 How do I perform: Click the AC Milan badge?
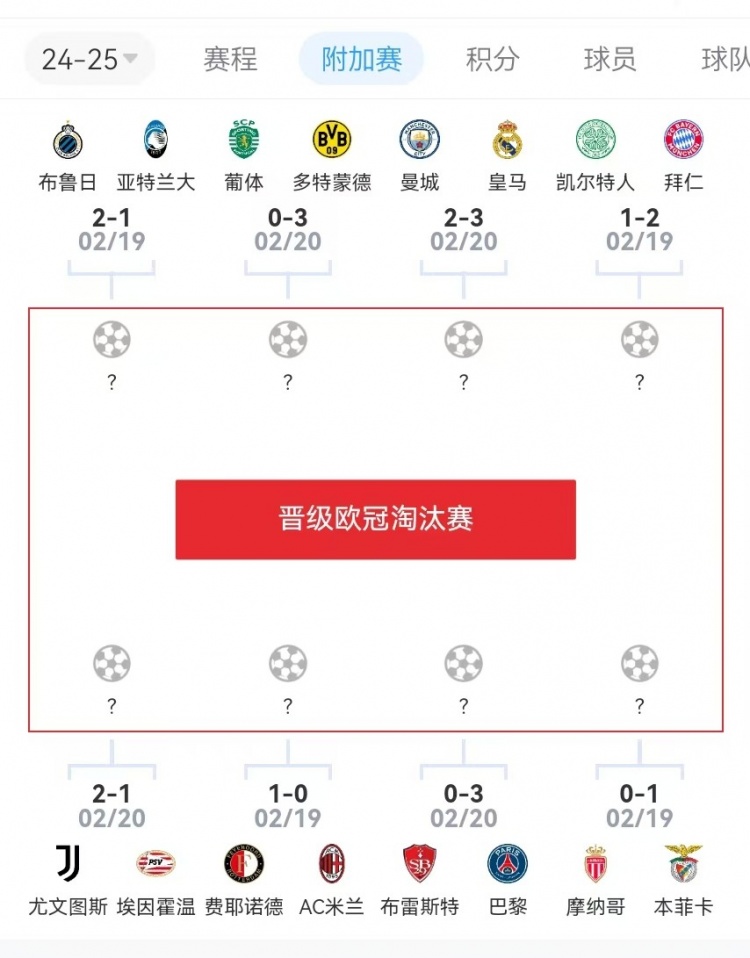coord(331,865)
